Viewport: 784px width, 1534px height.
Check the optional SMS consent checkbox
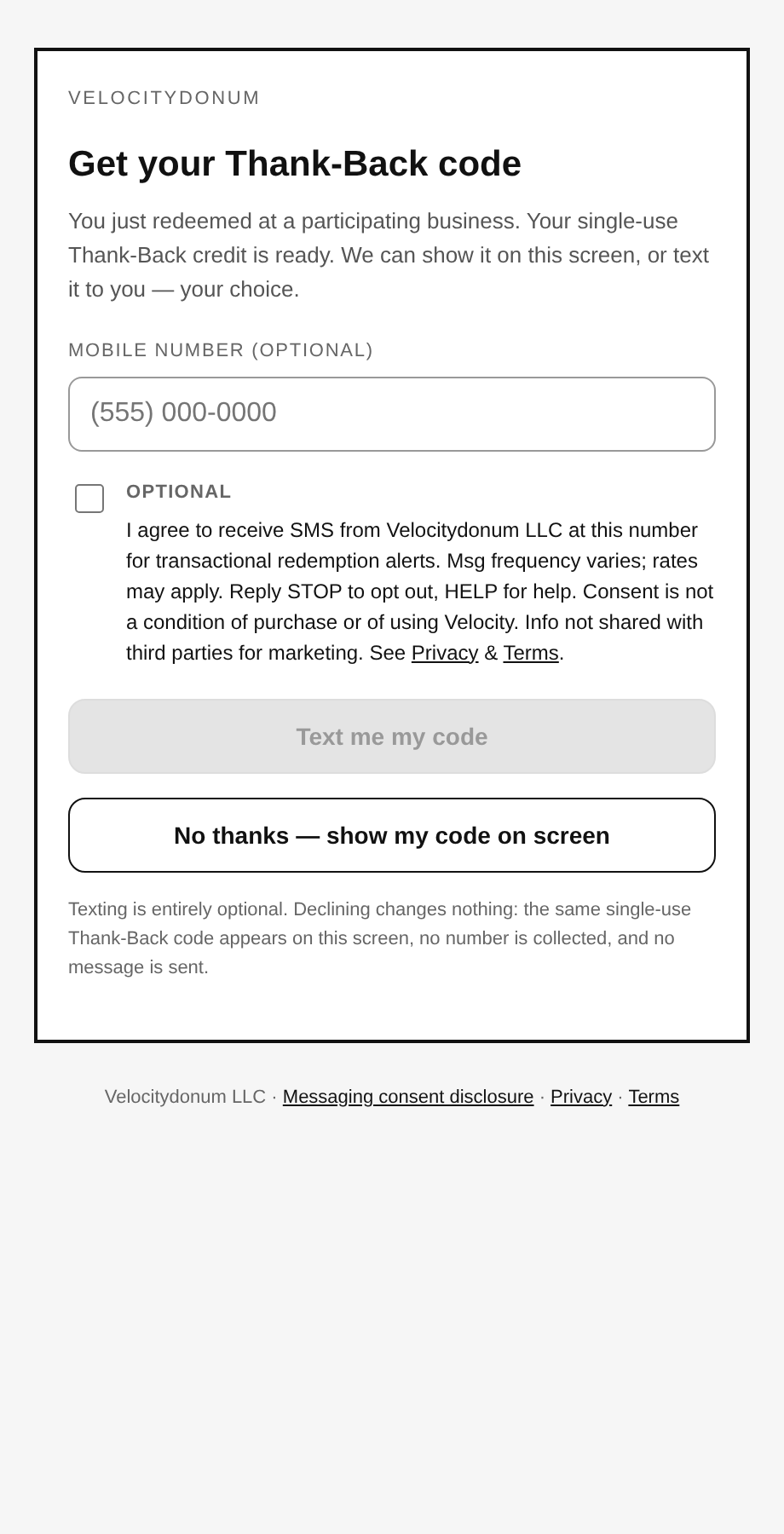click(89, 499)
